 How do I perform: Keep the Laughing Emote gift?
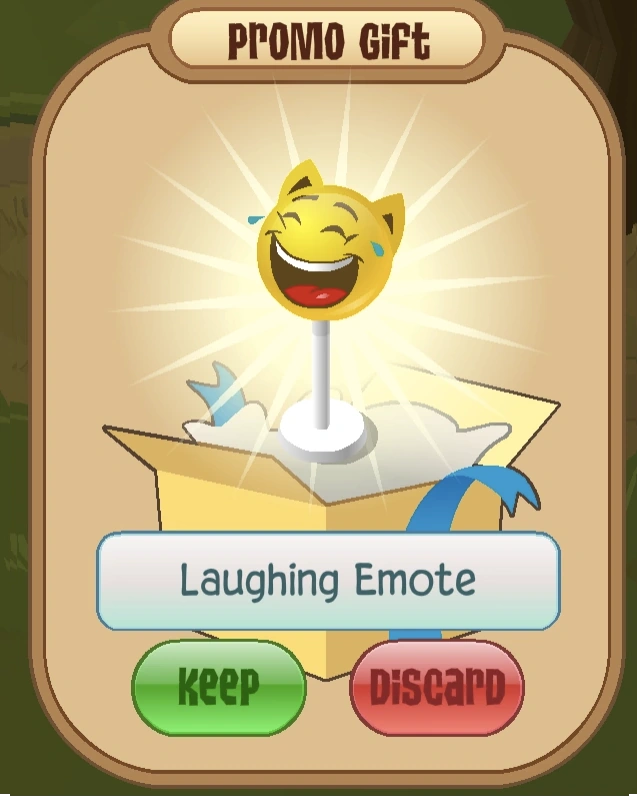point(219,687)
